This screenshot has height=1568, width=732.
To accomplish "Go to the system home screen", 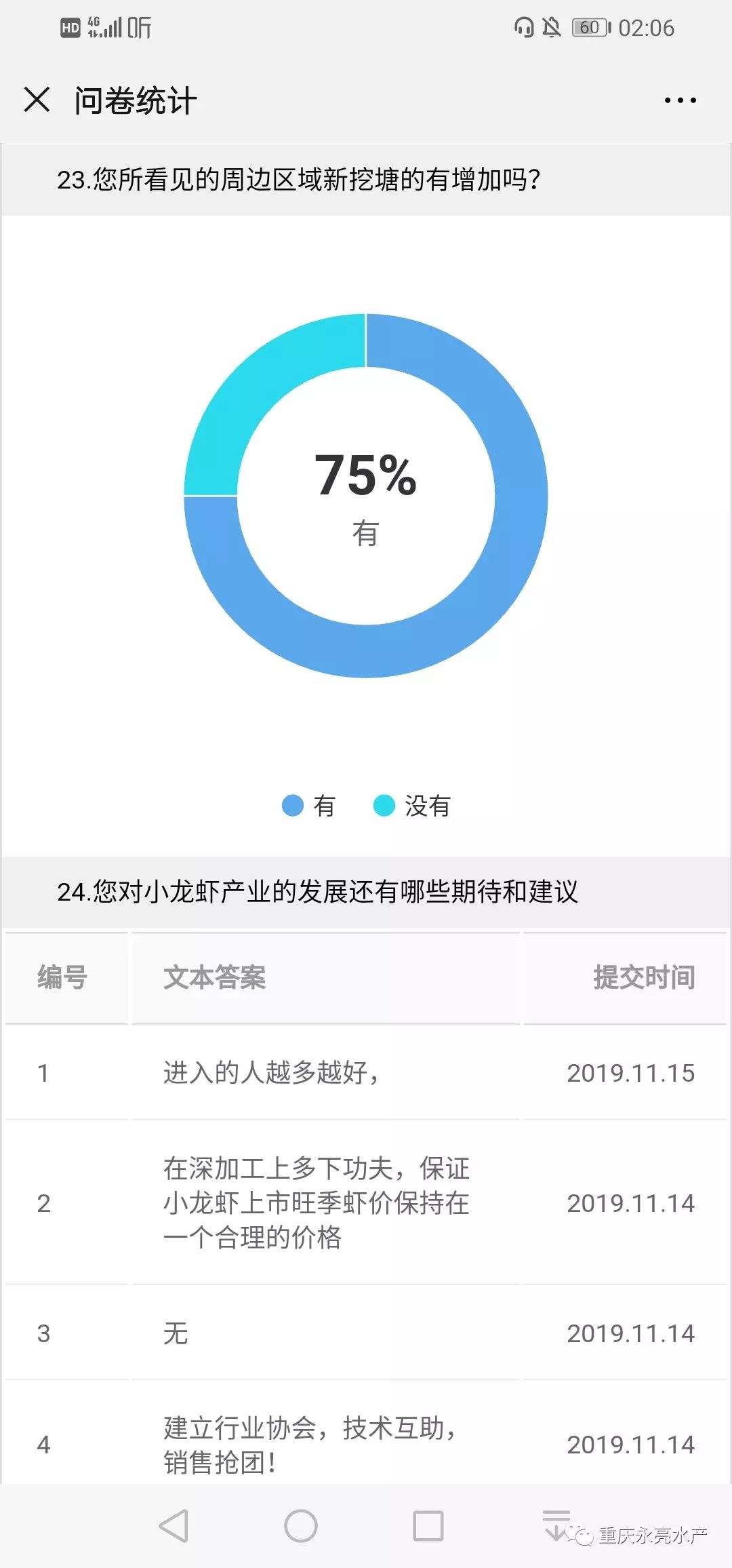I will tap(301, 1526).
